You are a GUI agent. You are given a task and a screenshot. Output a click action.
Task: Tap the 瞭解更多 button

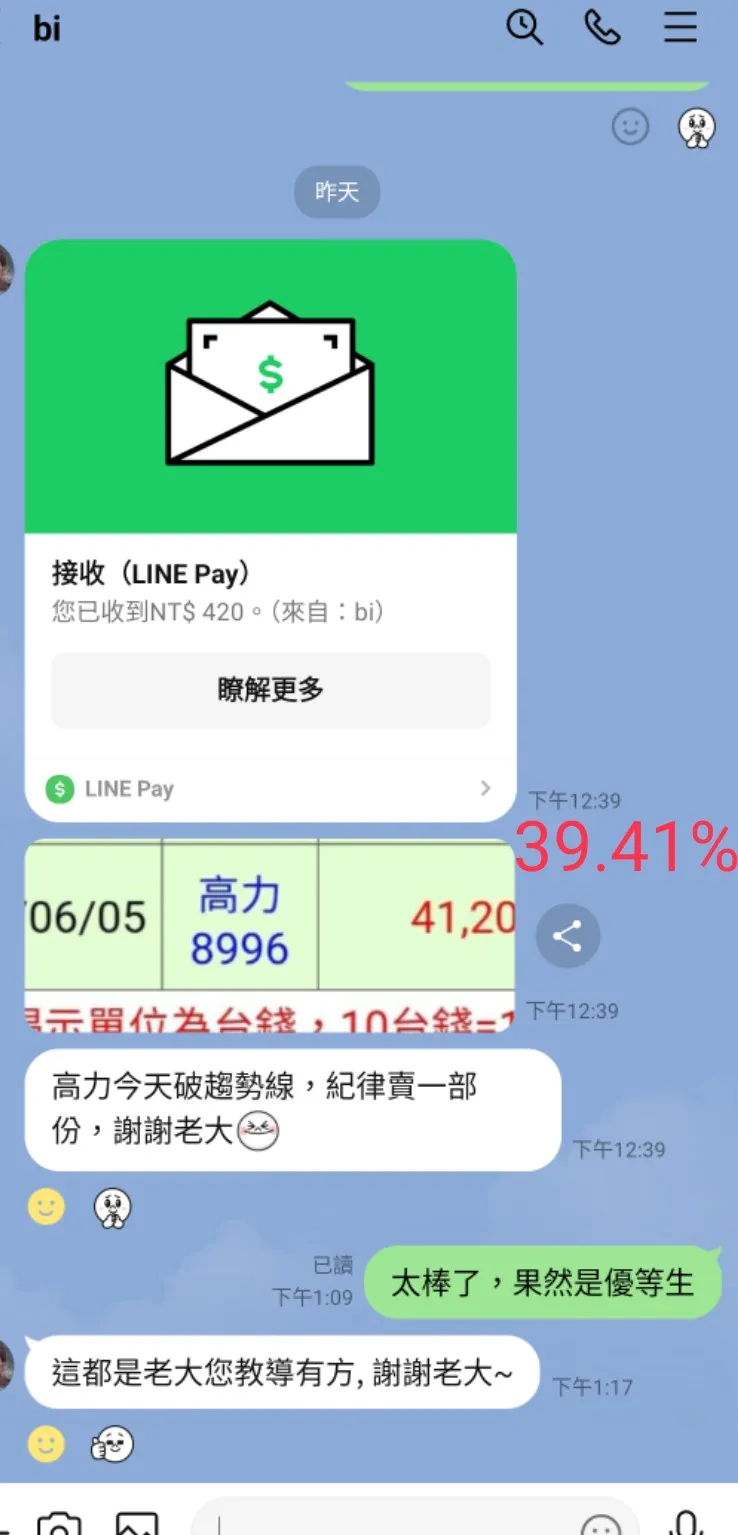pyautogui.click(x=271, y=690)
